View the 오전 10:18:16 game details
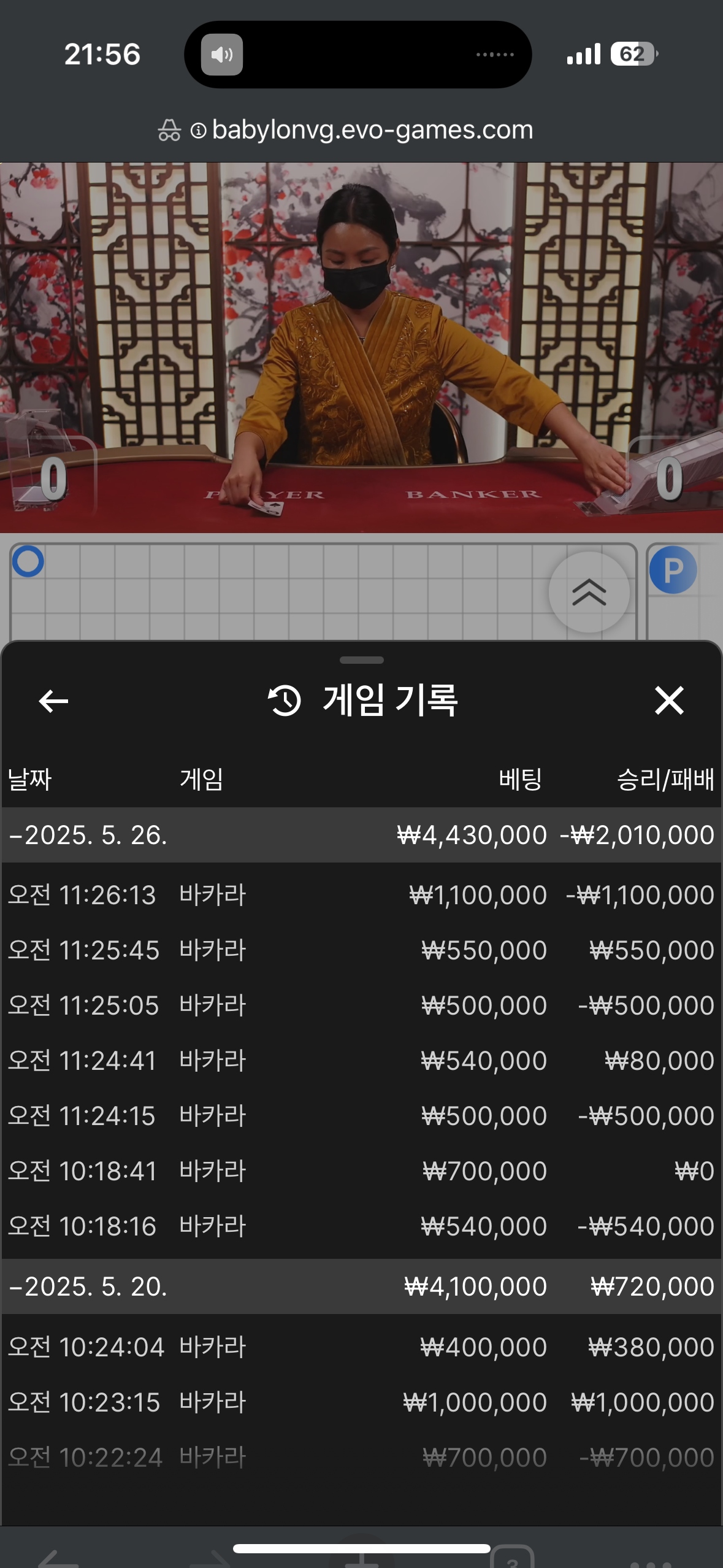 pyautogui.click(x=361, y=1226)
